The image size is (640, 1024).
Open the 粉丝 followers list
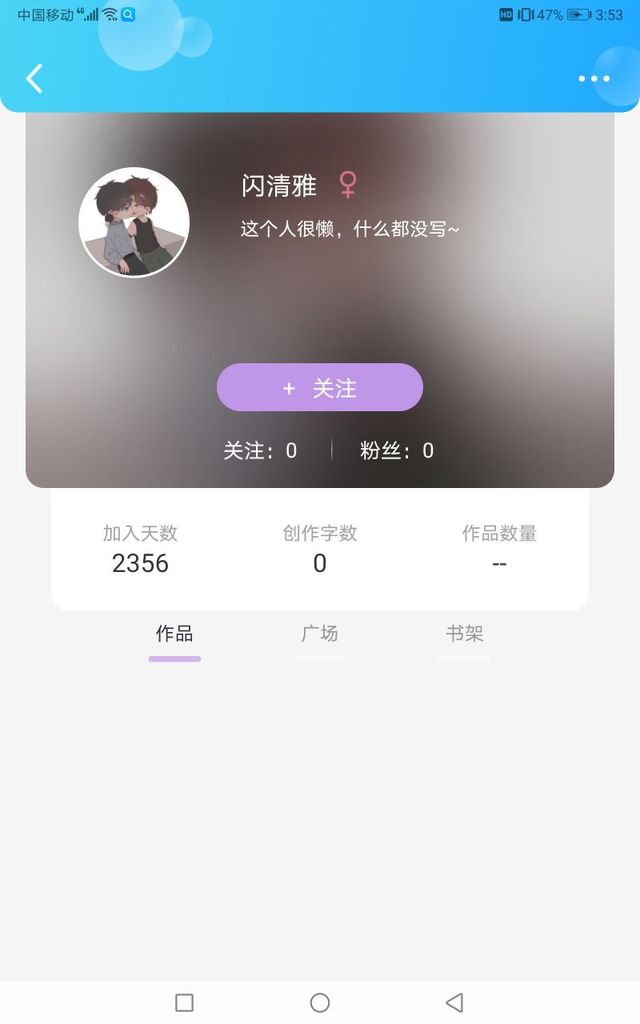tap(397, 451)
